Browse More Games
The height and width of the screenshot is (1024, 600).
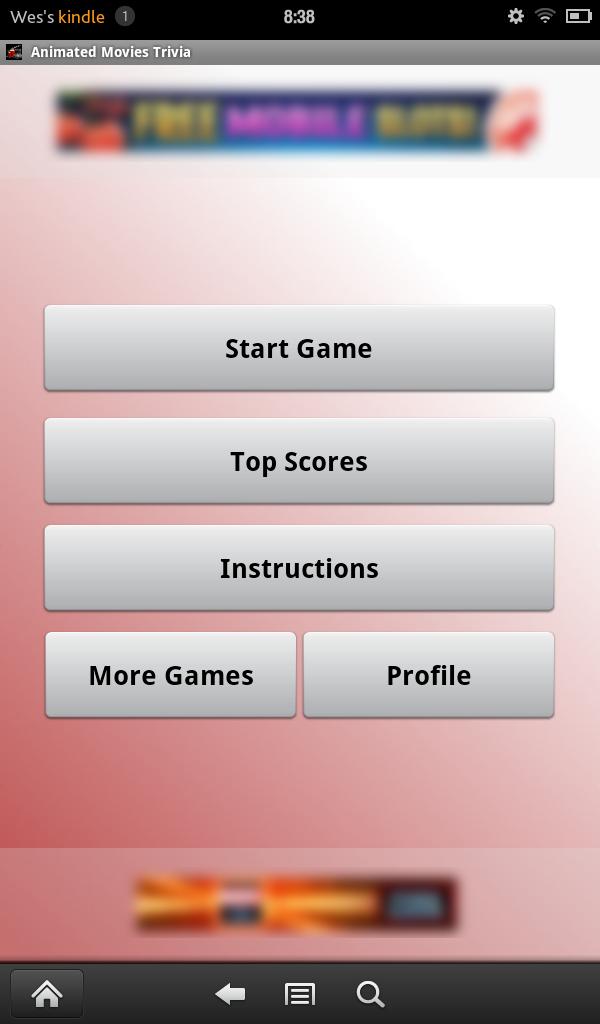click(x=171, y=675)
